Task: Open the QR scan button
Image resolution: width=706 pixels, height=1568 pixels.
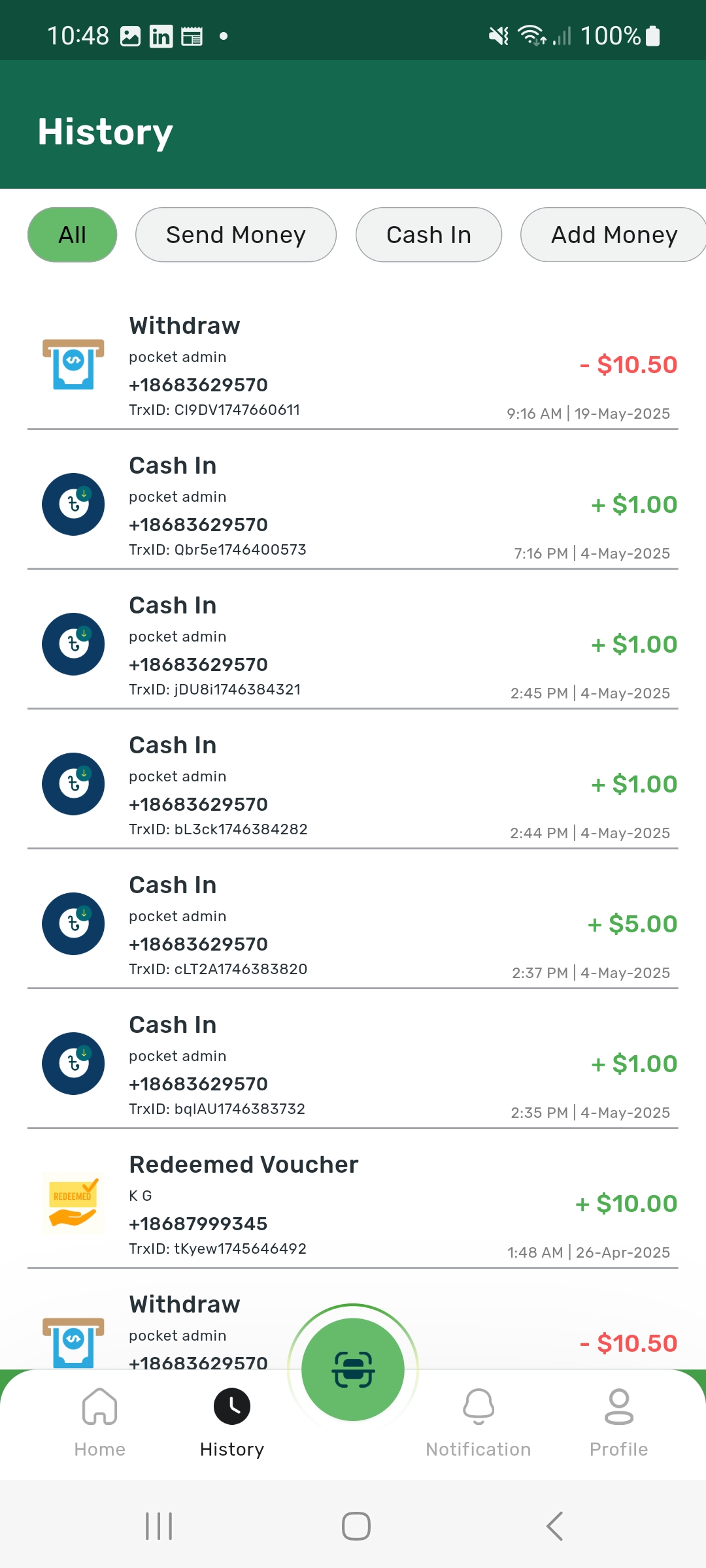Action: (353, 1369)
